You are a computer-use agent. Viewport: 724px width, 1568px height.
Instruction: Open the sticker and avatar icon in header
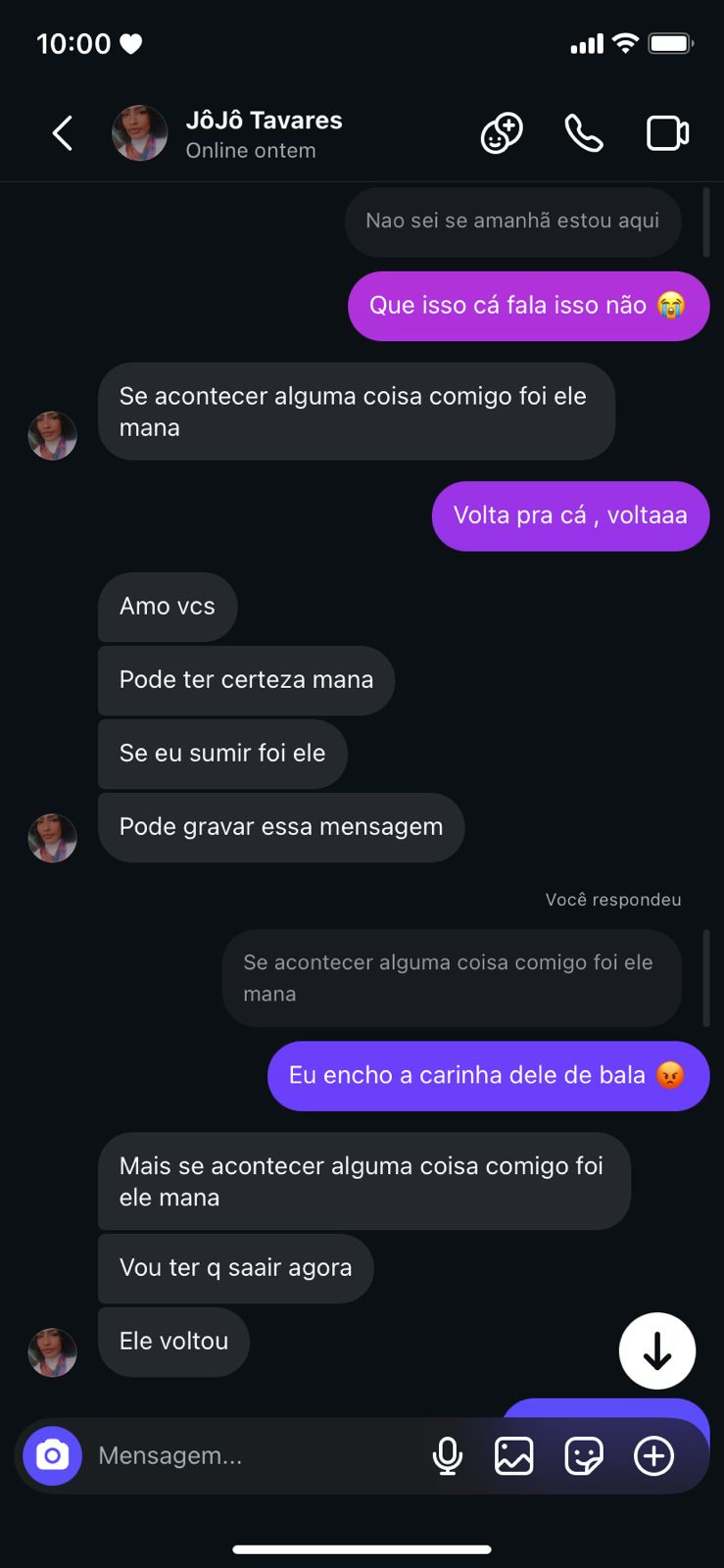tap(502, 133)
